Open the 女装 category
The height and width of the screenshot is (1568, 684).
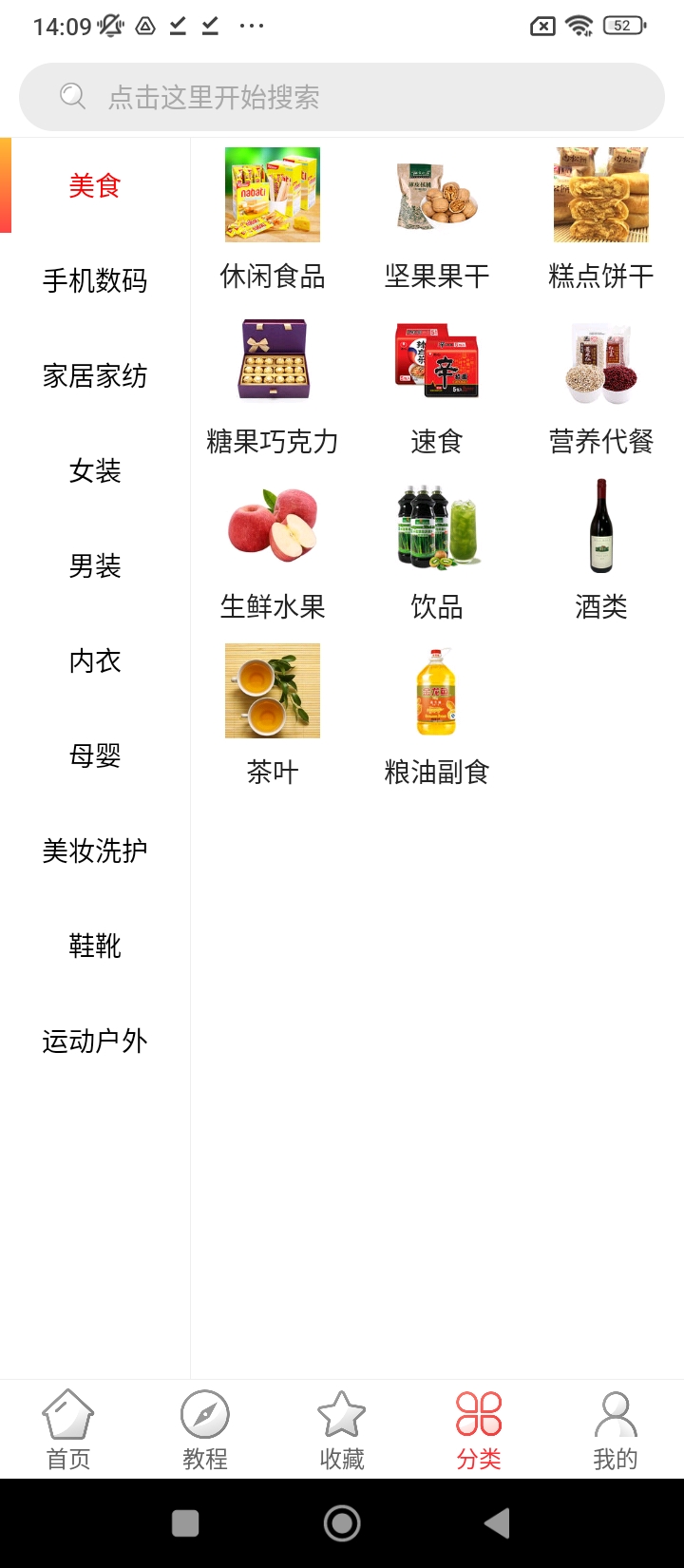pyautogui.click(x=95, y=471)
